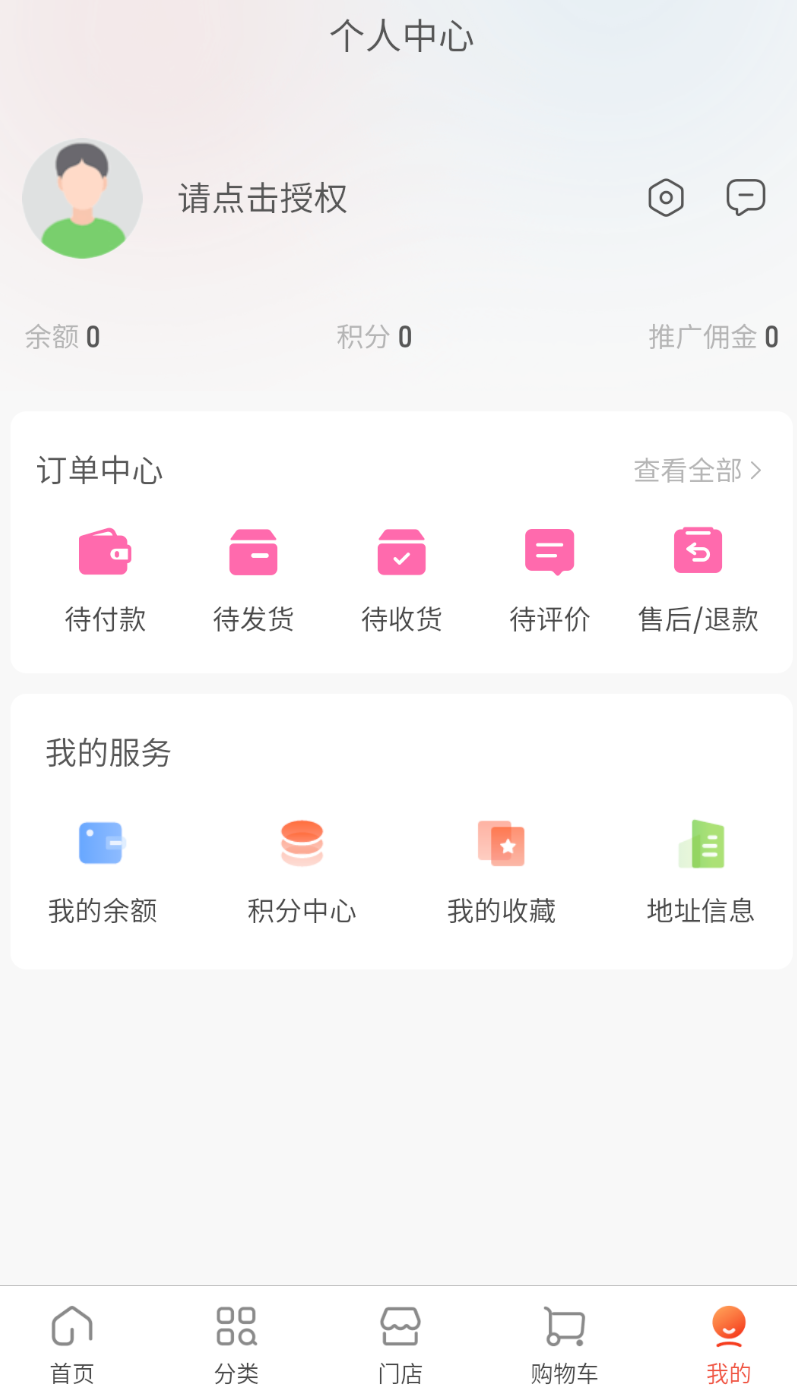Open the 门店 store tab

coord(400,1345)
